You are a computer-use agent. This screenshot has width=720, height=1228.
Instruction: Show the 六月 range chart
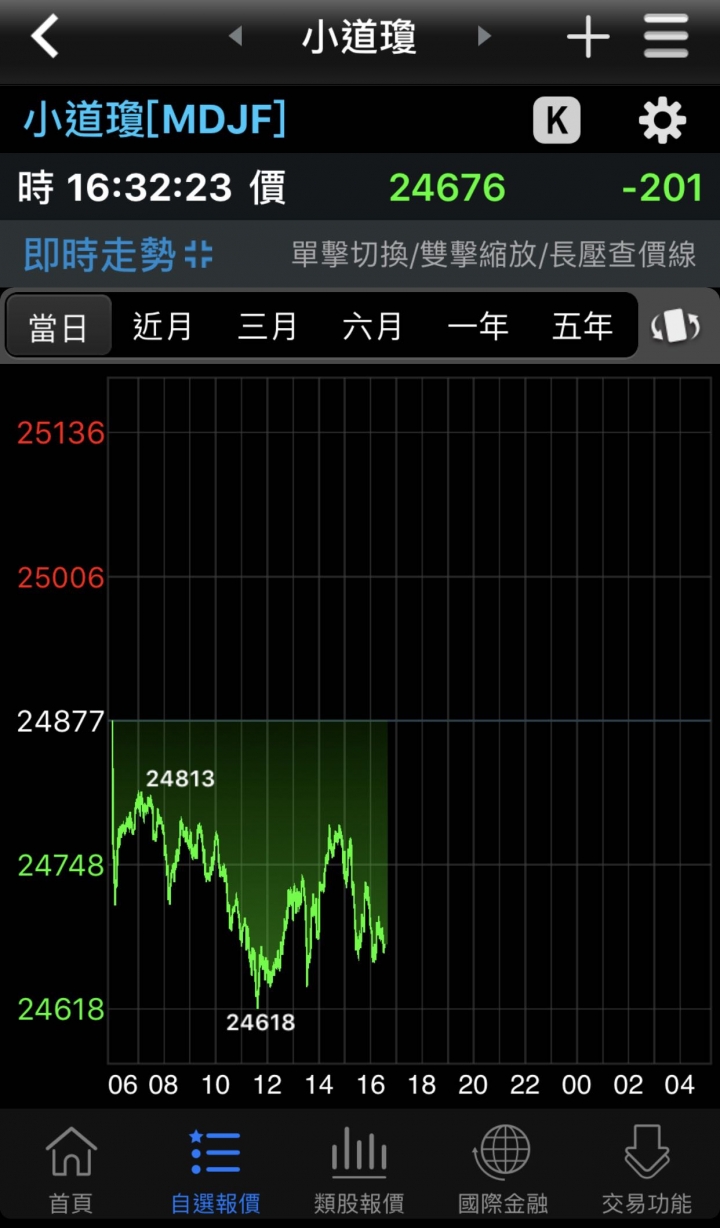[373, 326]
